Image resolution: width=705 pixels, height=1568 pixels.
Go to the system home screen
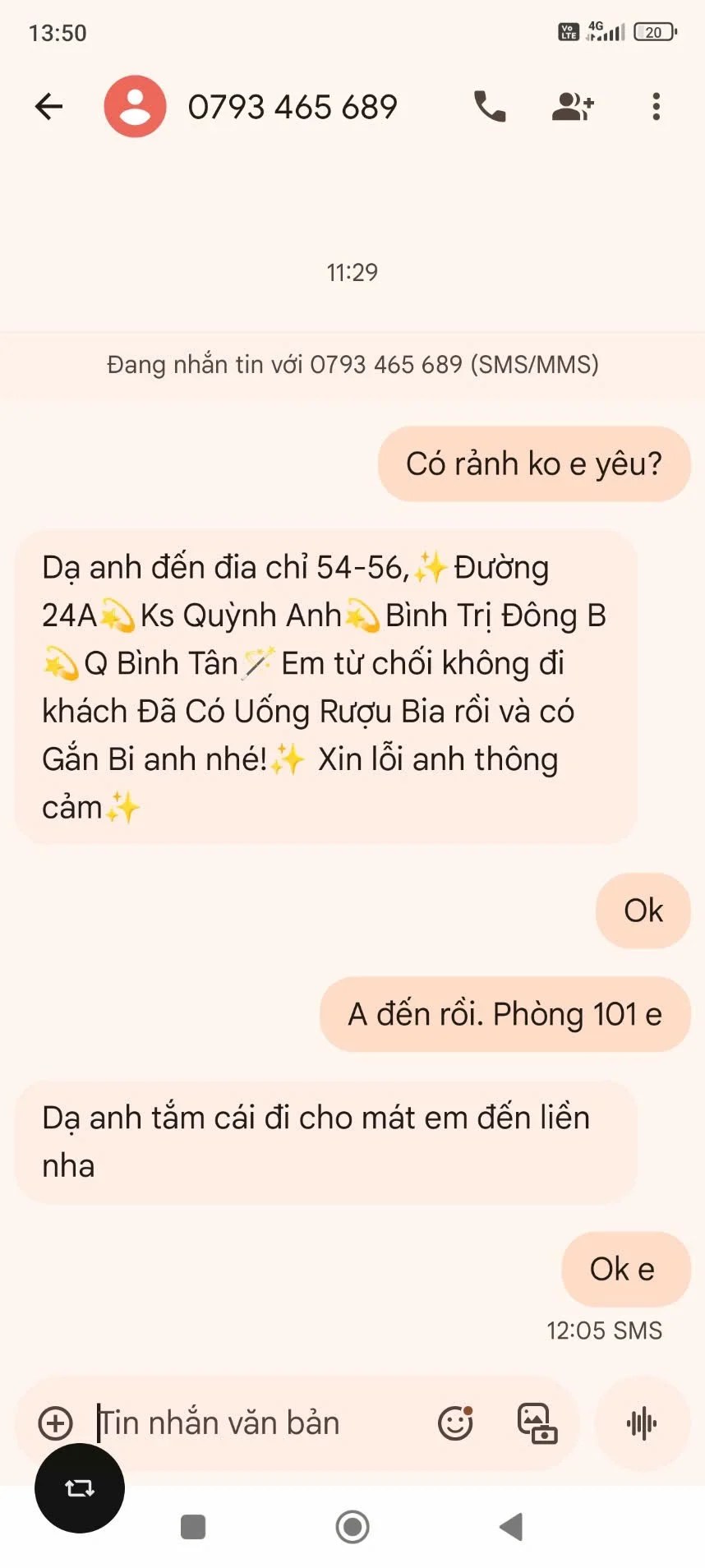(x=352, y=1527)
